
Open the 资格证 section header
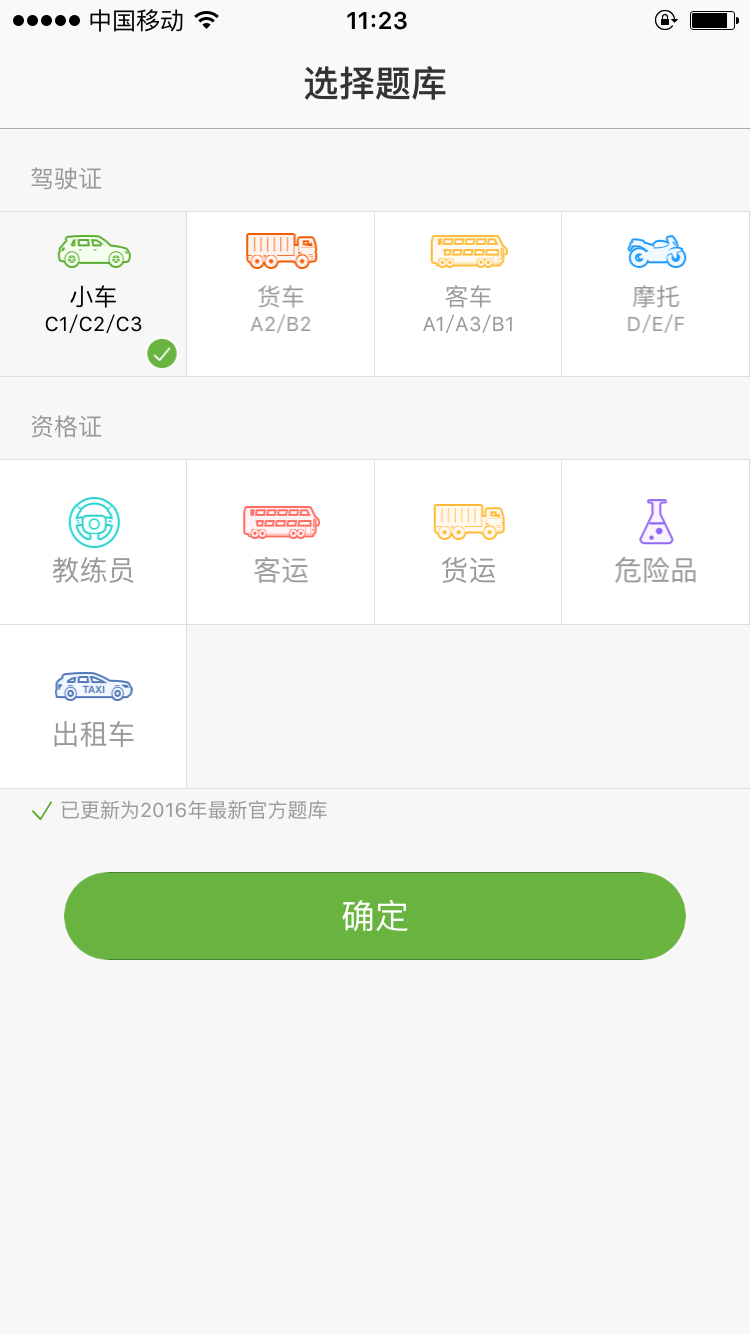pos(66,427)
